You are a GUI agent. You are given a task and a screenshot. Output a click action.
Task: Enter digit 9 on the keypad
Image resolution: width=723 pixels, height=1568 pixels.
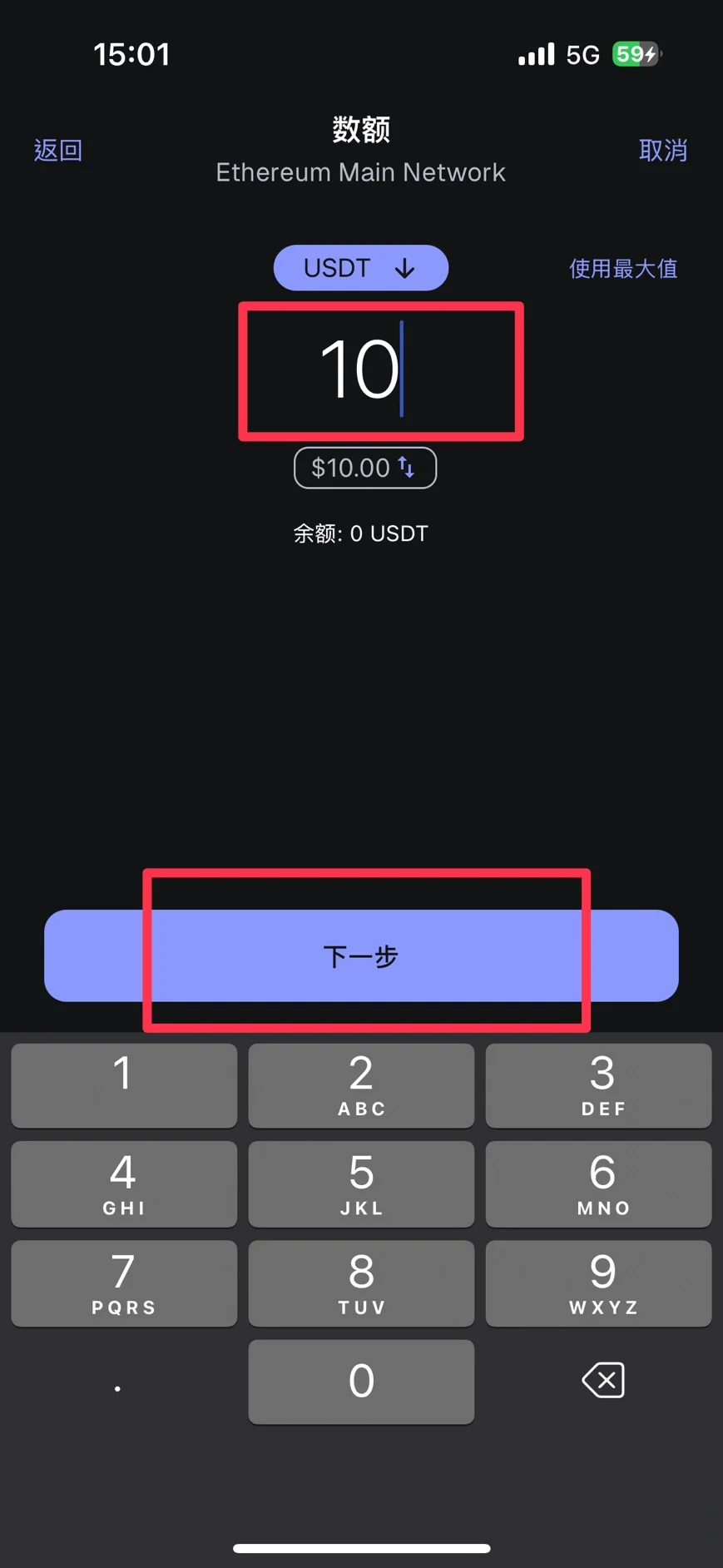598,1283
